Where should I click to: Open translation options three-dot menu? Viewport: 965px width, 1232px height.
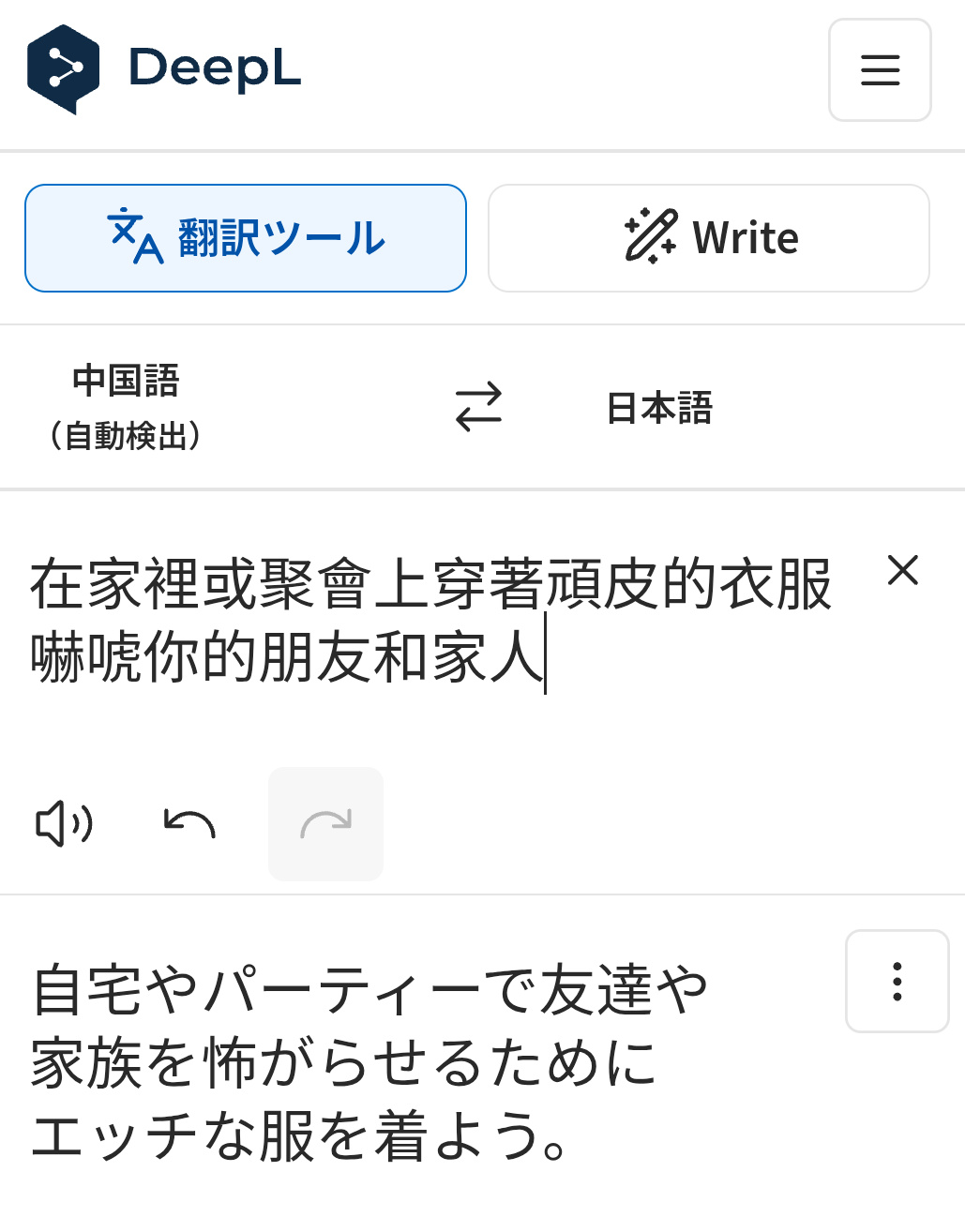pyautogui.click(x=897, y=982)
